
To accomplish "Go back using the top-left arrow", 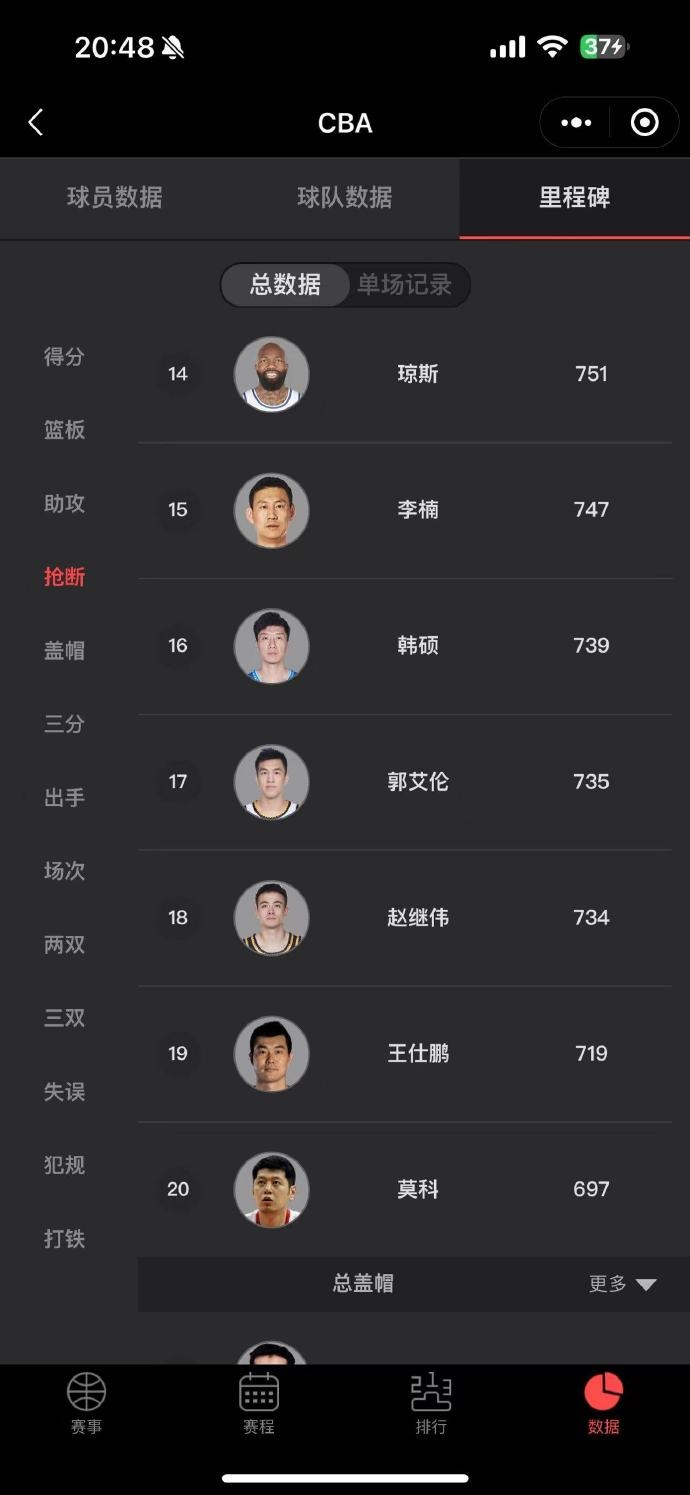I will (36, 123).
